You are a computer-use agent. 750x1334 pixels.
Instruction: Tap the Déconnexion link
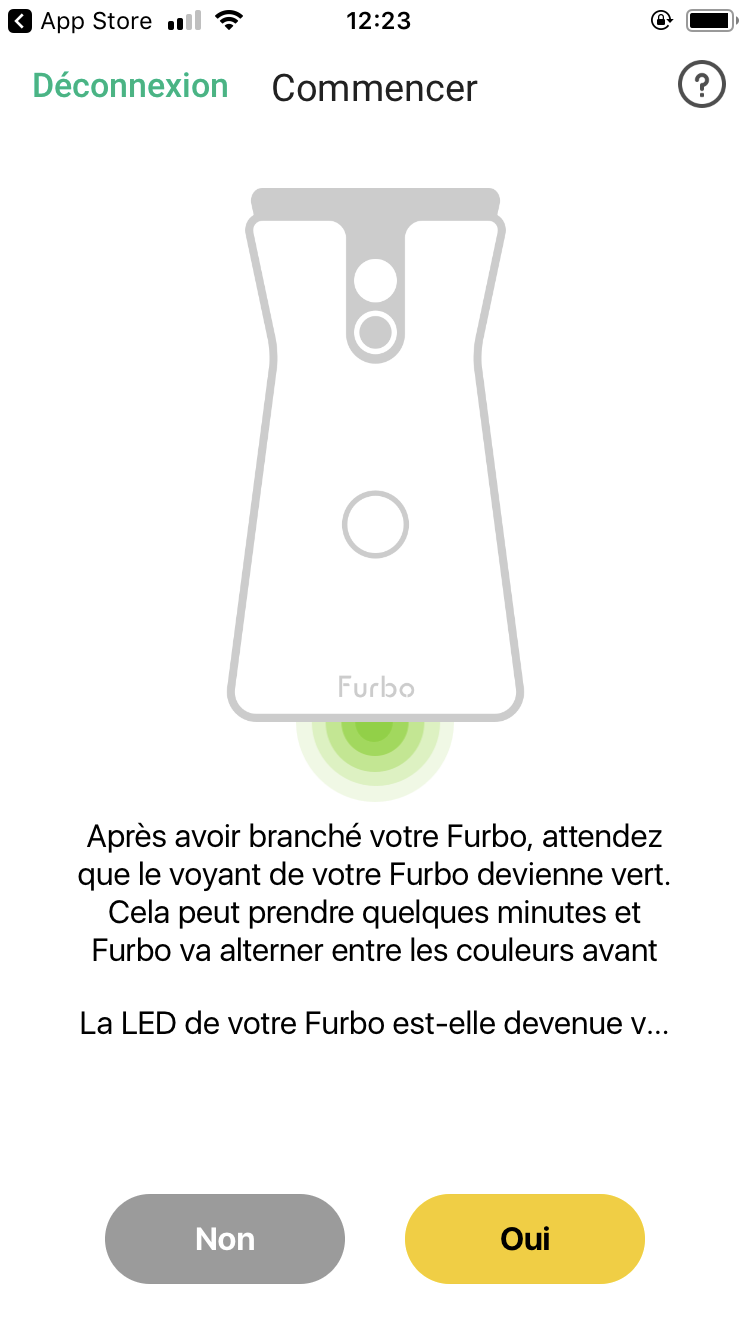tap(130, 86)
